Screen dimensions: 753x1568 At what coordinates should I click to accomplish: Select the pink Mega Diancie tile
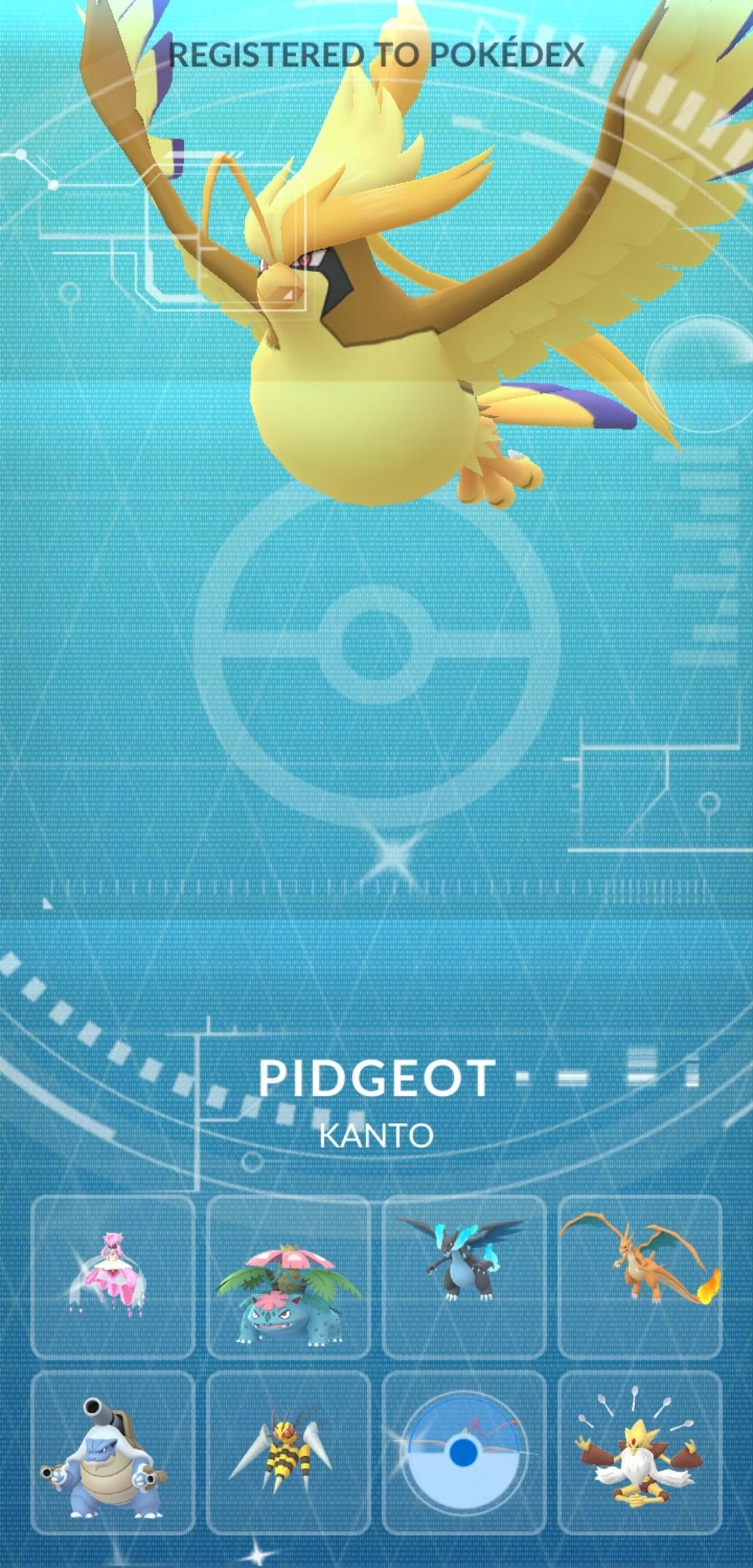pyautogui.click(x=113, y=1276)
